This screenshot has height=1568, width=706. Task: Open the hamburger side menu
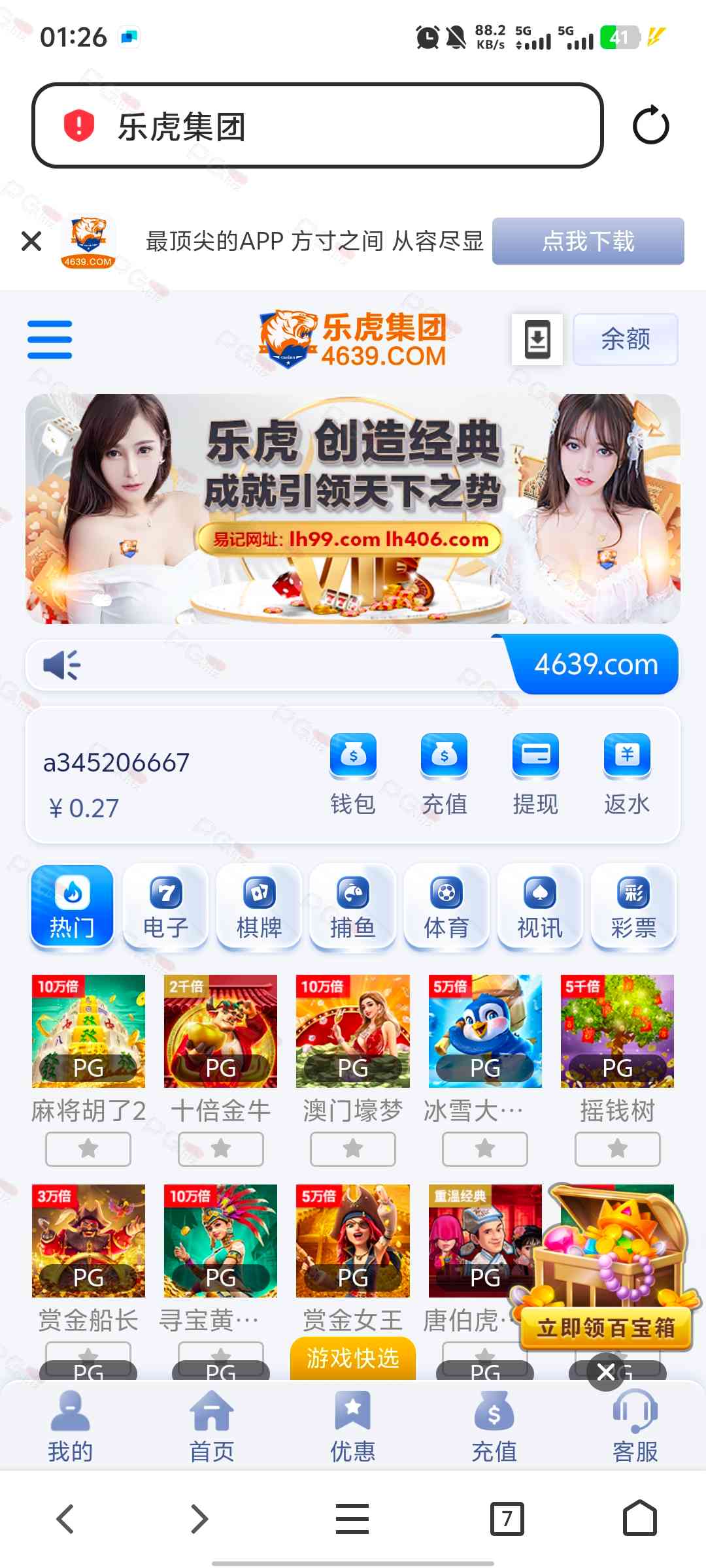click(x=50, y=339)
